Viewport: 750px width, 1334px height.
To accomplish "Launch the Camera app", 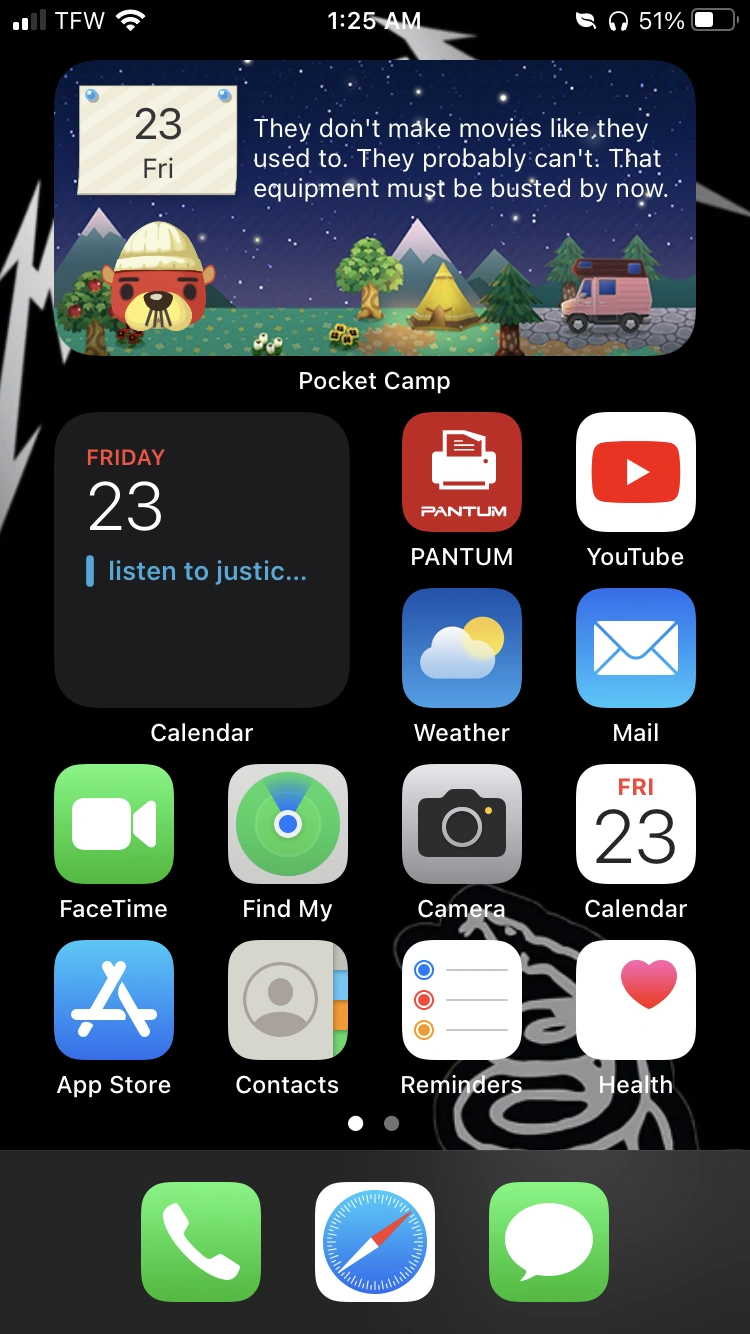I will tap(461, 824).
